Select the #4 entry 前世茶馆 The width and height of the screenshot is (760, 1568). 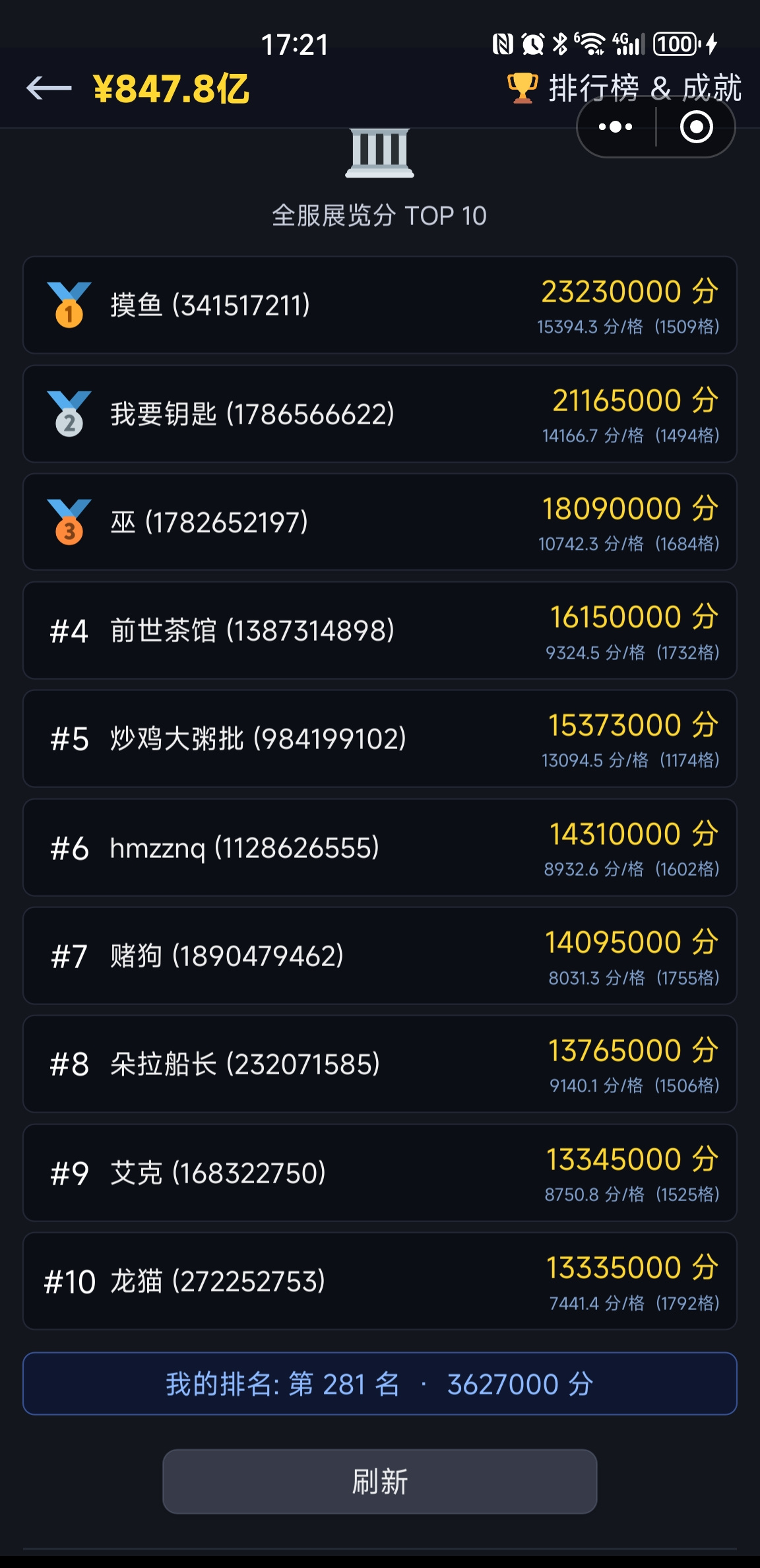[x=380, y=630]
